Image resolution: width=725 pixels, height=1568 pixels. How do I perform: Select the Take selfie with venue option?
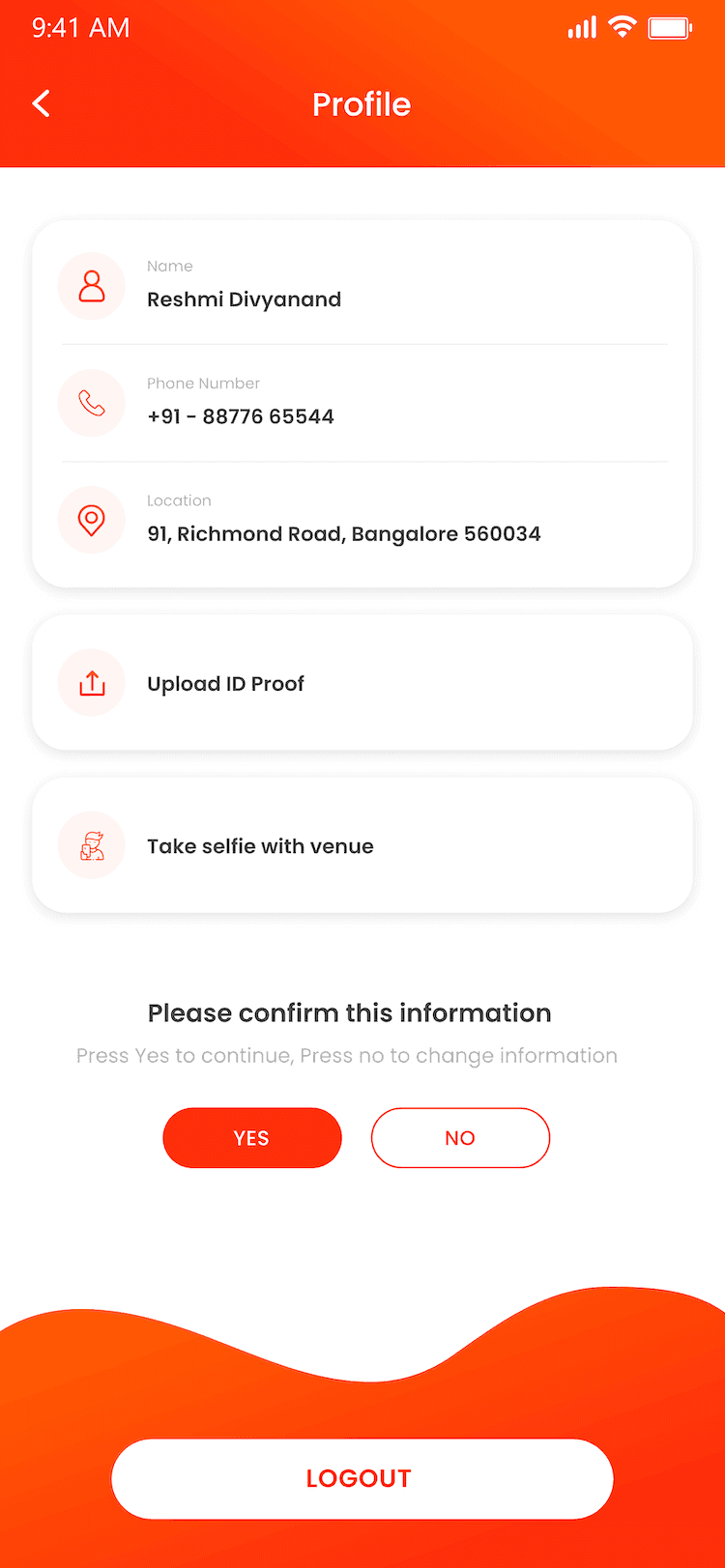[362, 845]
